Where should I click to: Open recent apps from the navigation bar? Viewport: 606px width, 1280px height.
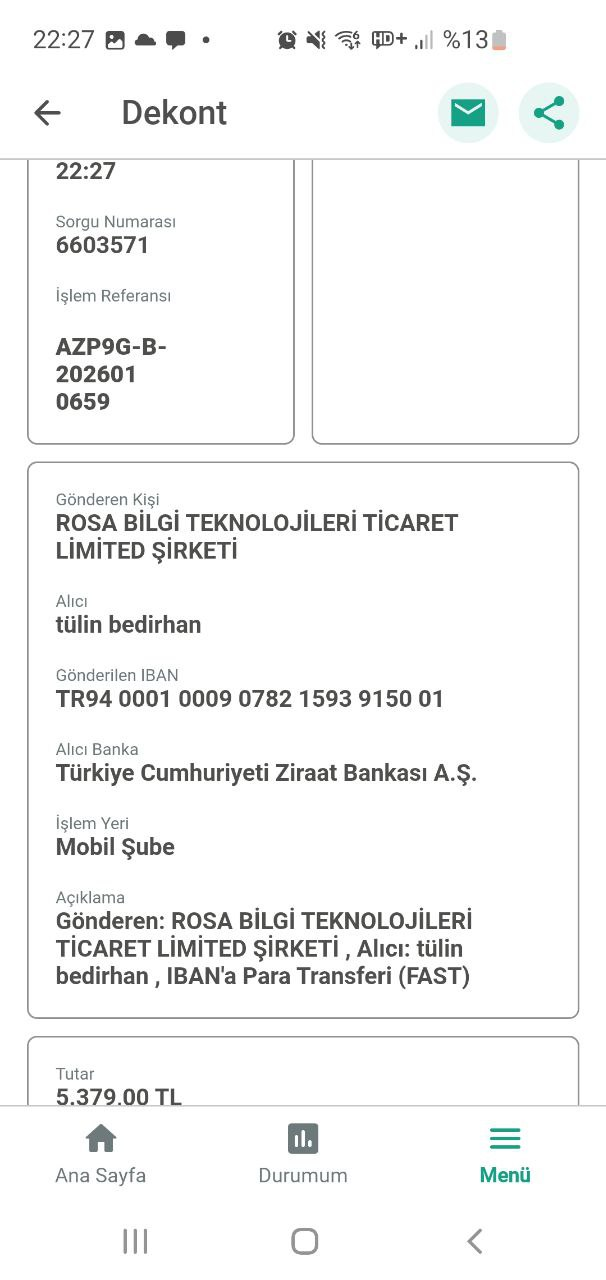click(x=135, y=1241)
